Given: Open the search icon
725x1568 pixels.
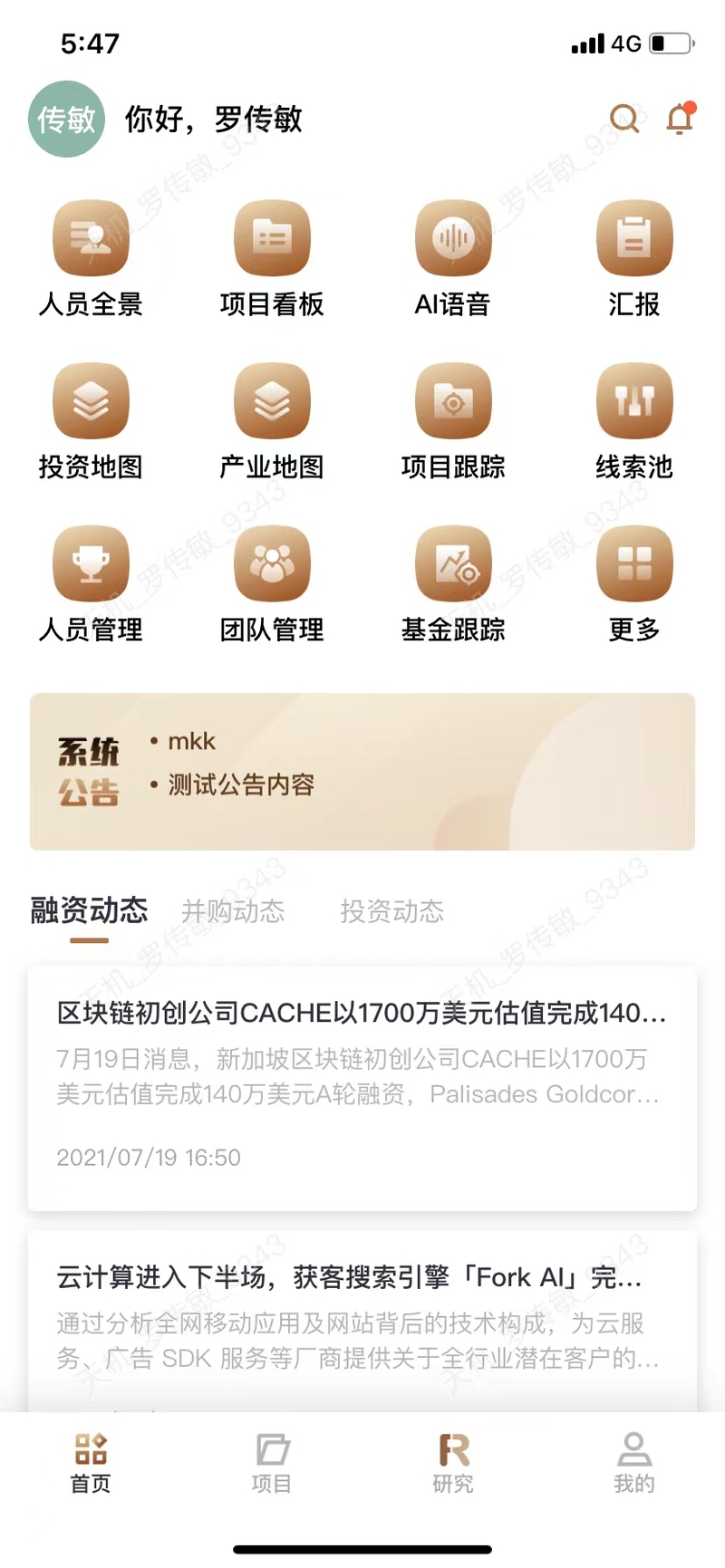Looking at the screenshot, I should click(624, 119).
